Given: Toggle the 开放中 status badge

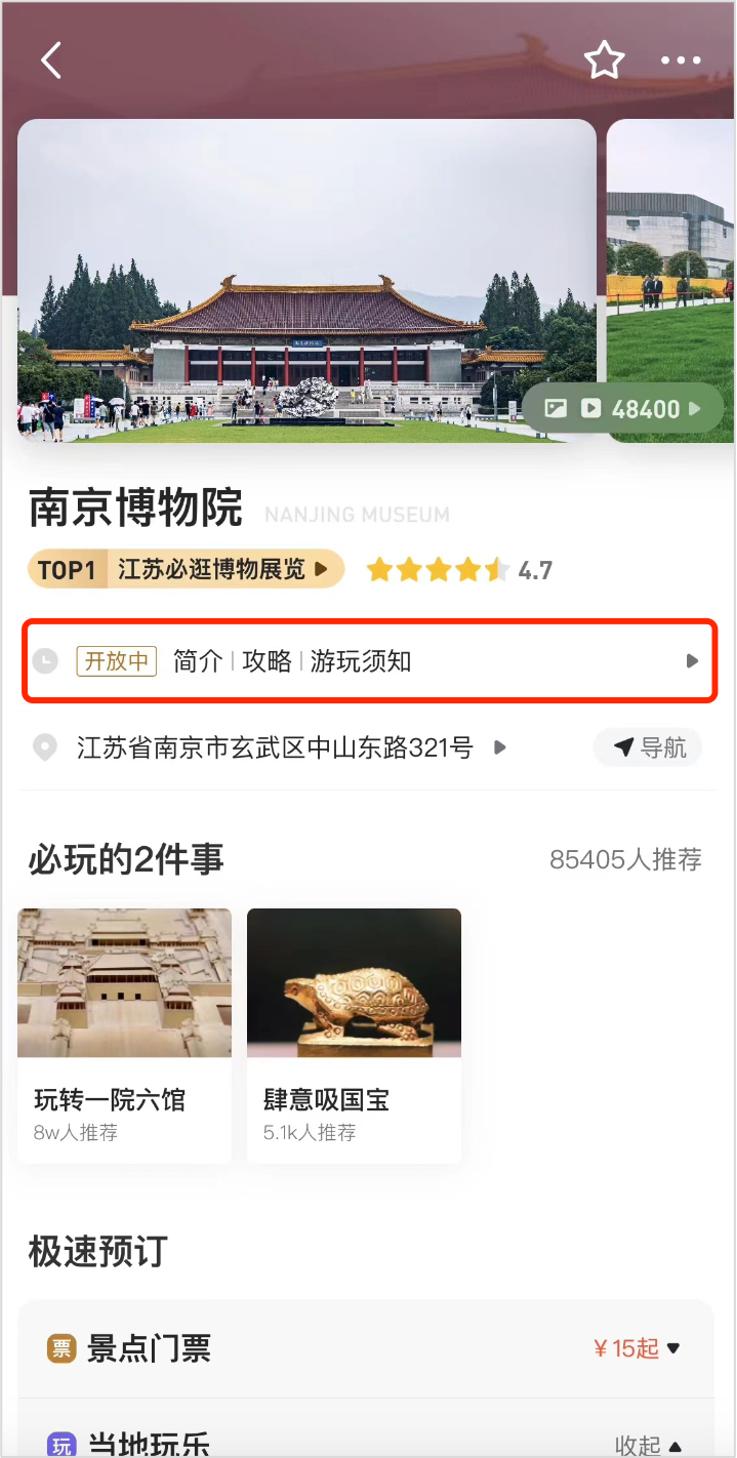Looking at the screenshot, I should tap(115, 661).
